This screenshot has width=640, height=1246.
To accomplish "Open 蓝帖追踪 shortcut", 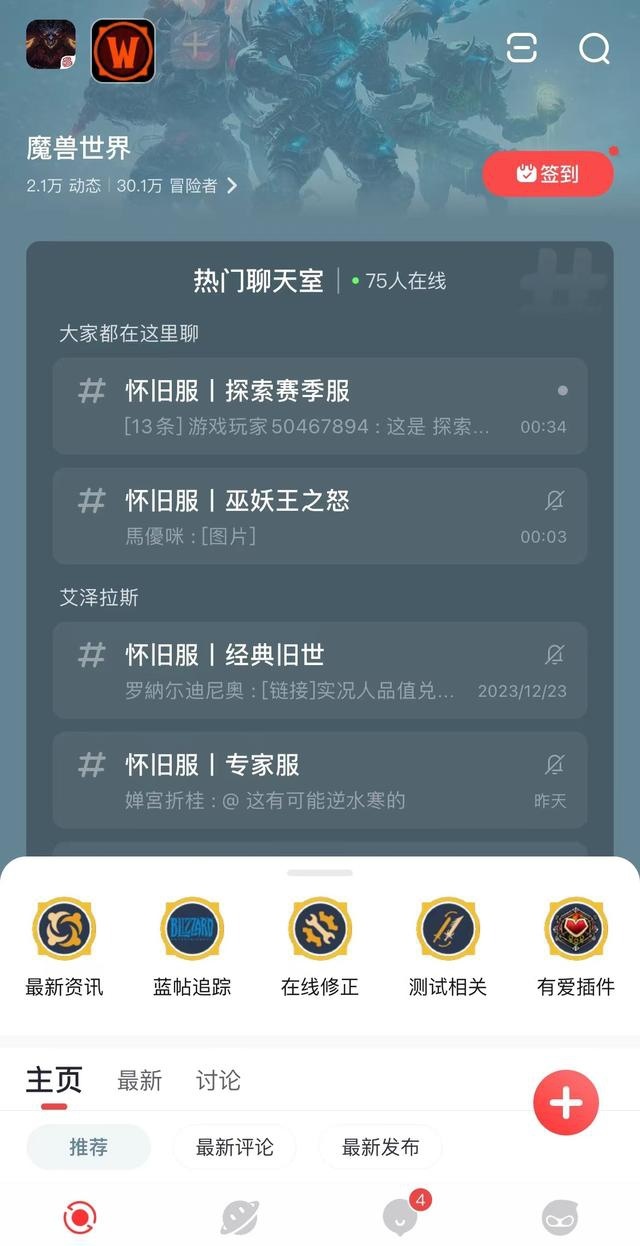I will pos(192,946).
